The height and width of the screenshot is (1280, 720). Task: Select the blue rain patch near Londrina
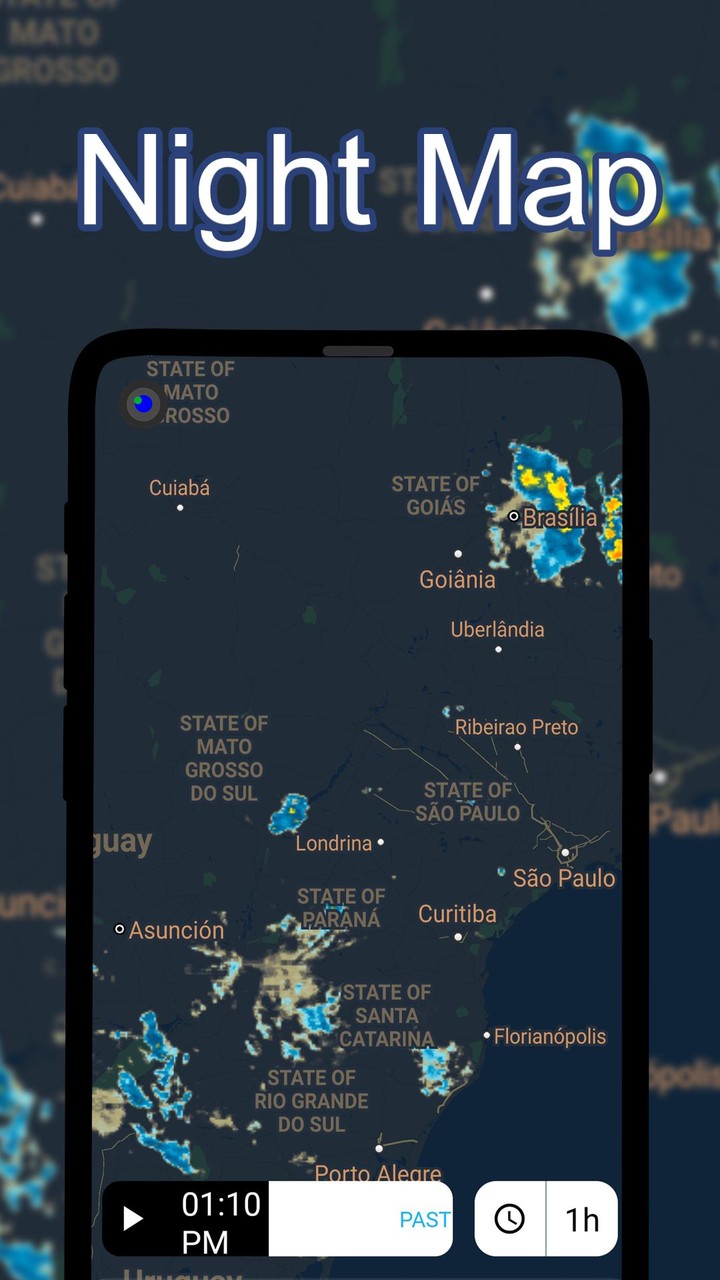pos(290,812)
